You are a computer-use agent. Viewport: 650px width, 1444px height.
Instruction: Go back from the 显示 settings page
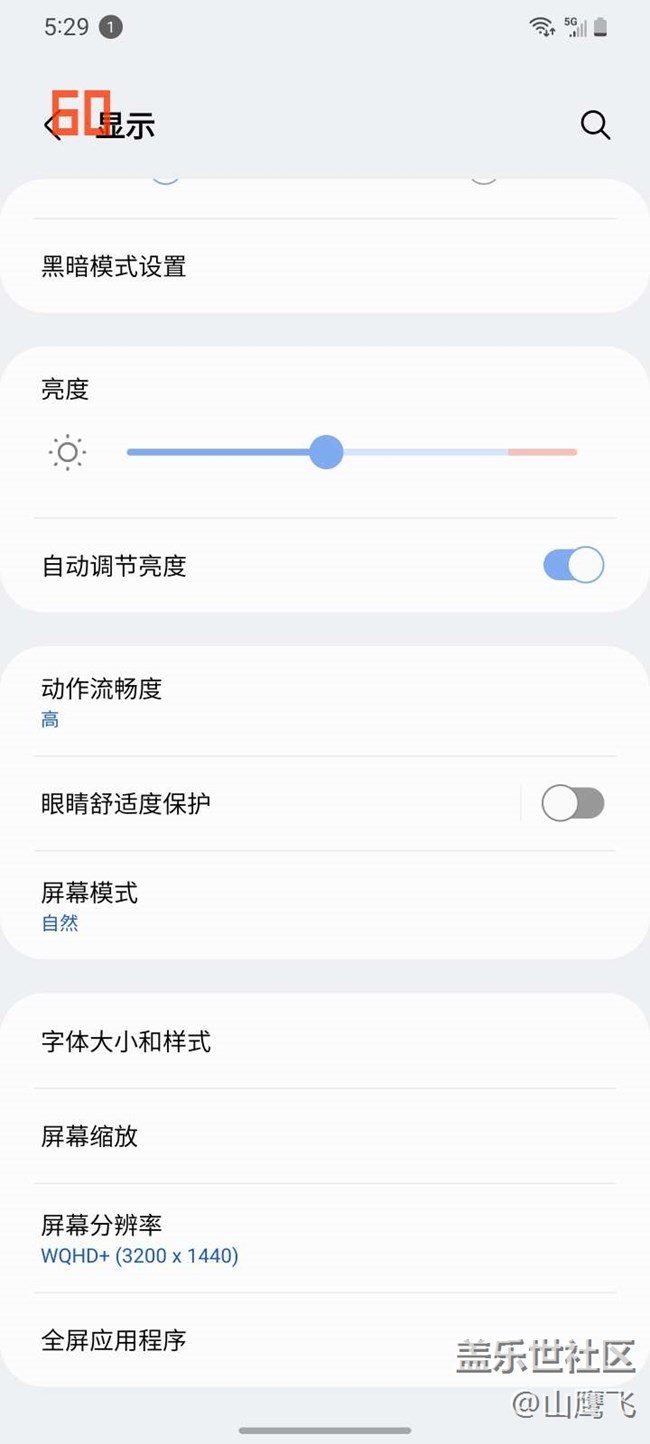click(x=52, y=126)
